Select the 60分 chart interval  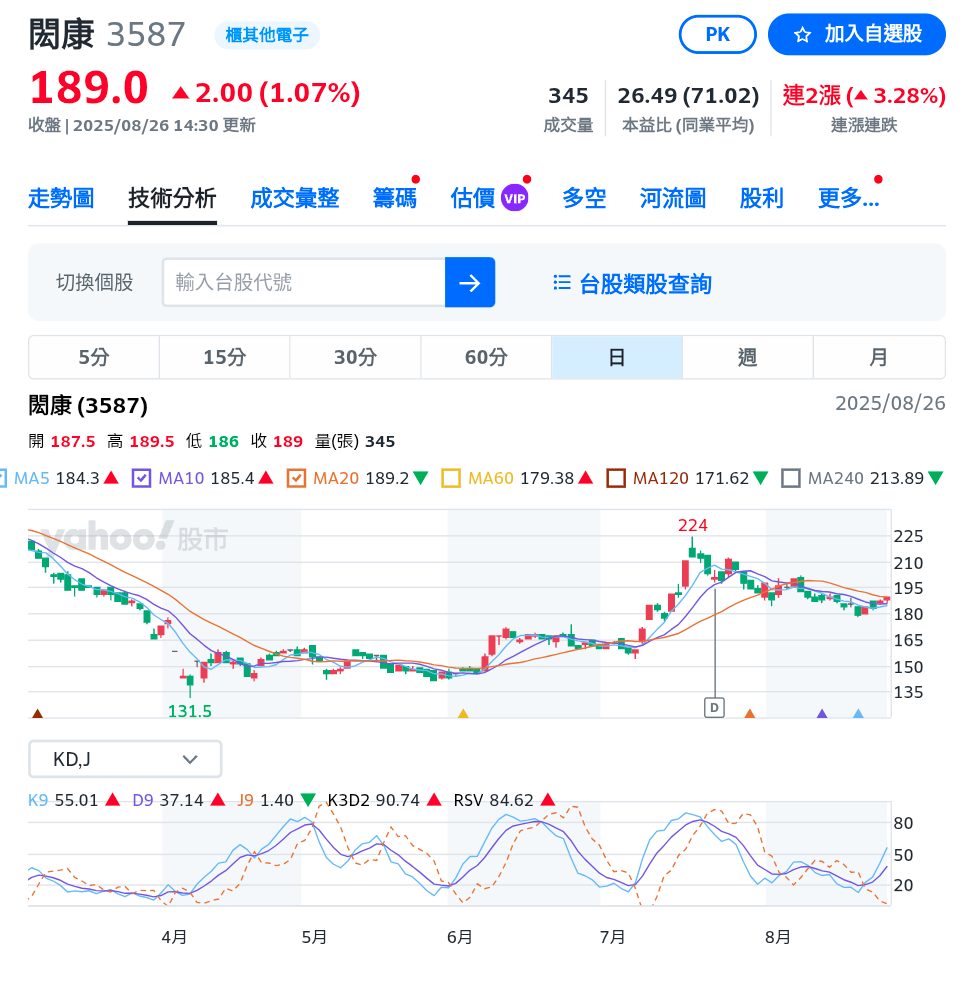coord(486,357)
